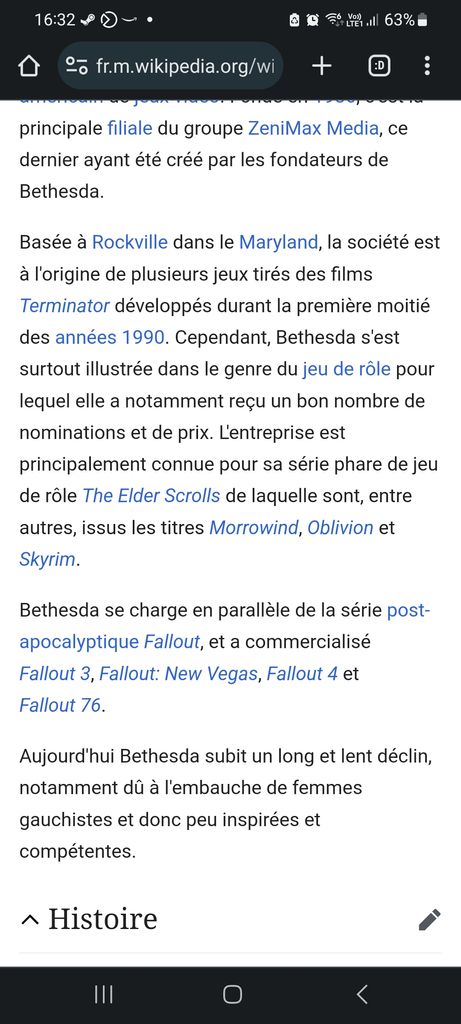Open a new browser tab

coord(321,66)
